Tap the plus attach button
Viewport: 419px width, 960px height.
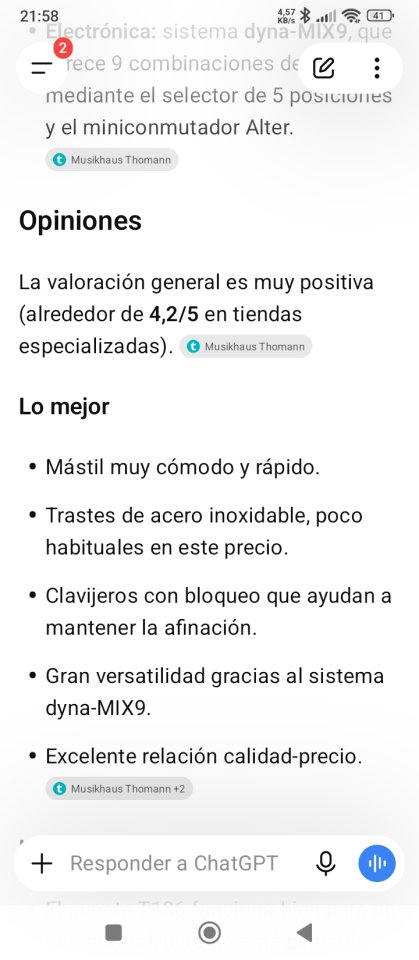coord(42,863)
